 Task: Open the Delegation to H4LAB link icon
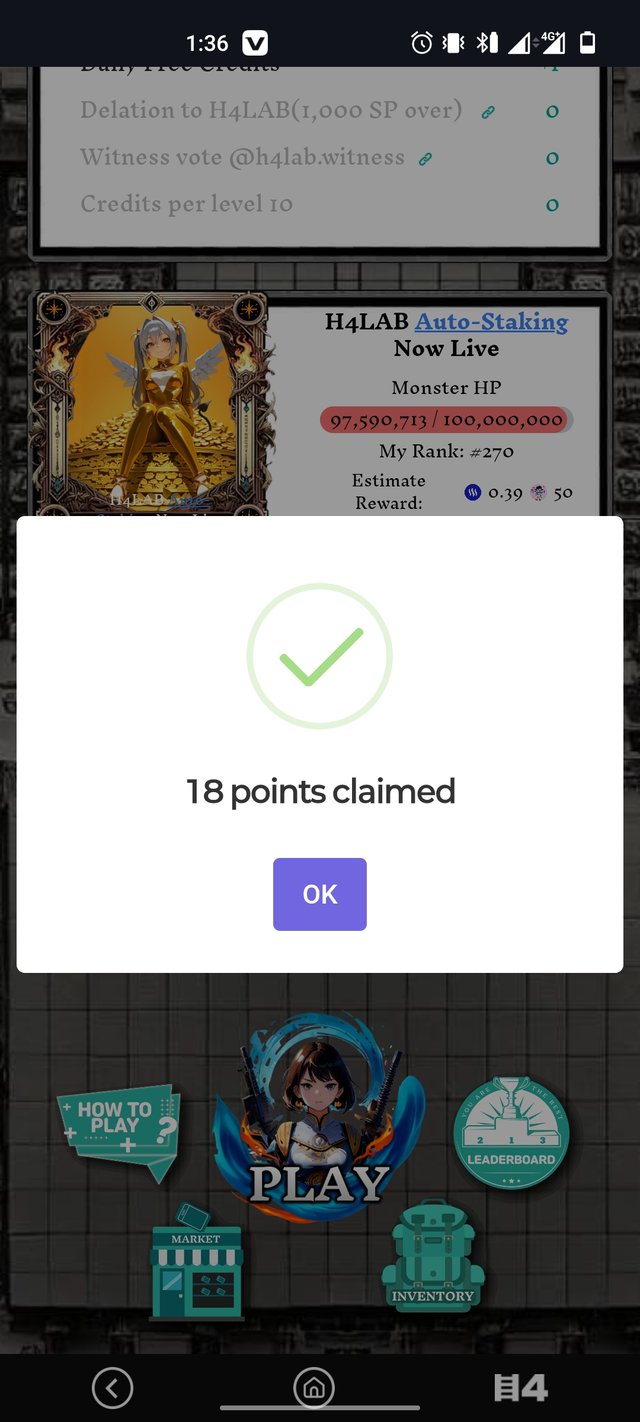[488, 112]
